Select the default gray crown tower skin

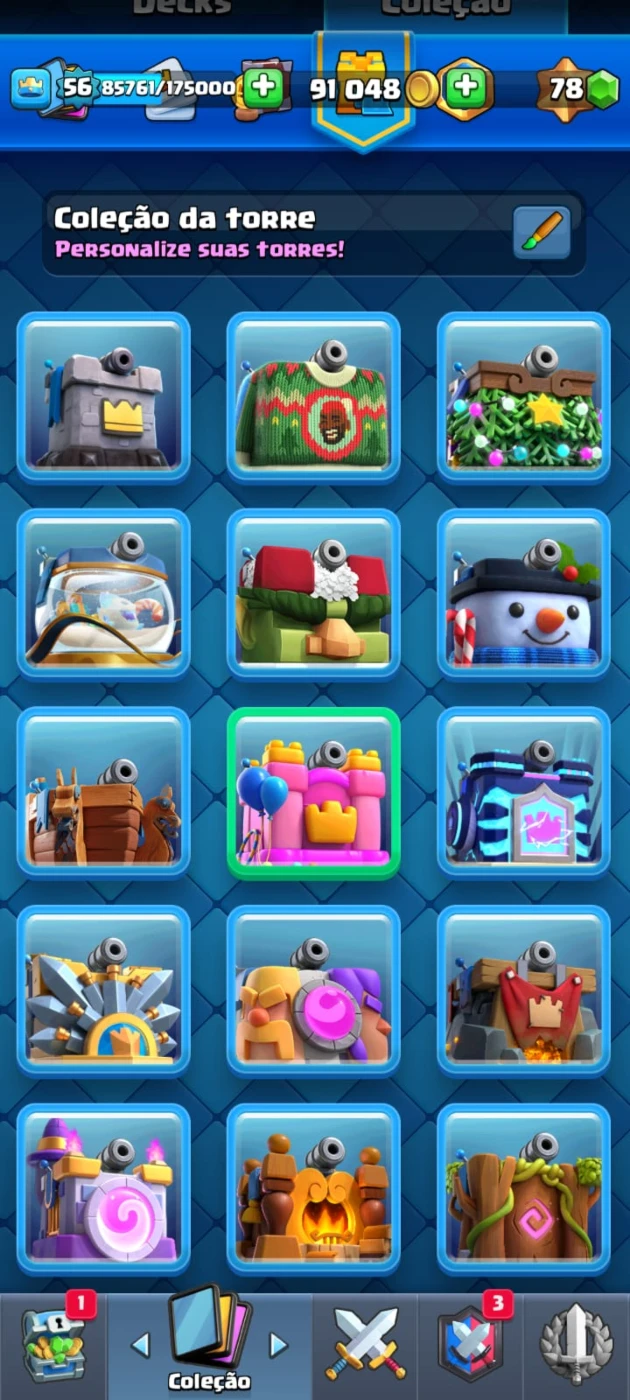pyautogui.click(x=104, y=398)
